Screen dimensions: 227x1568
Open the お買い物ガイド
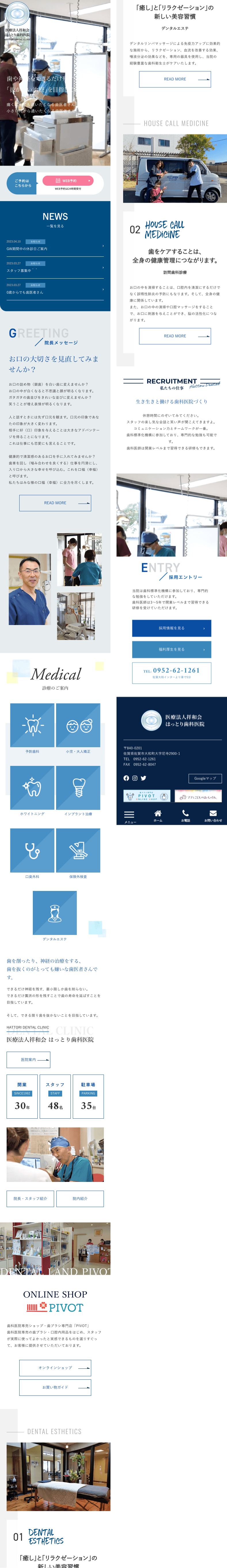[x=55, y=1387]
